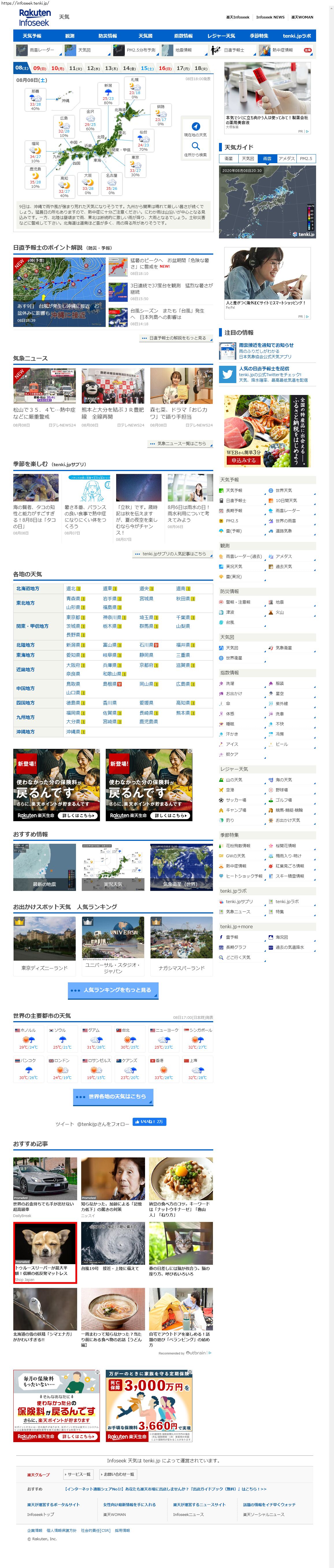Open the レジャー天気 menu
Viewport: 334px width, 1568px height.
221,36
